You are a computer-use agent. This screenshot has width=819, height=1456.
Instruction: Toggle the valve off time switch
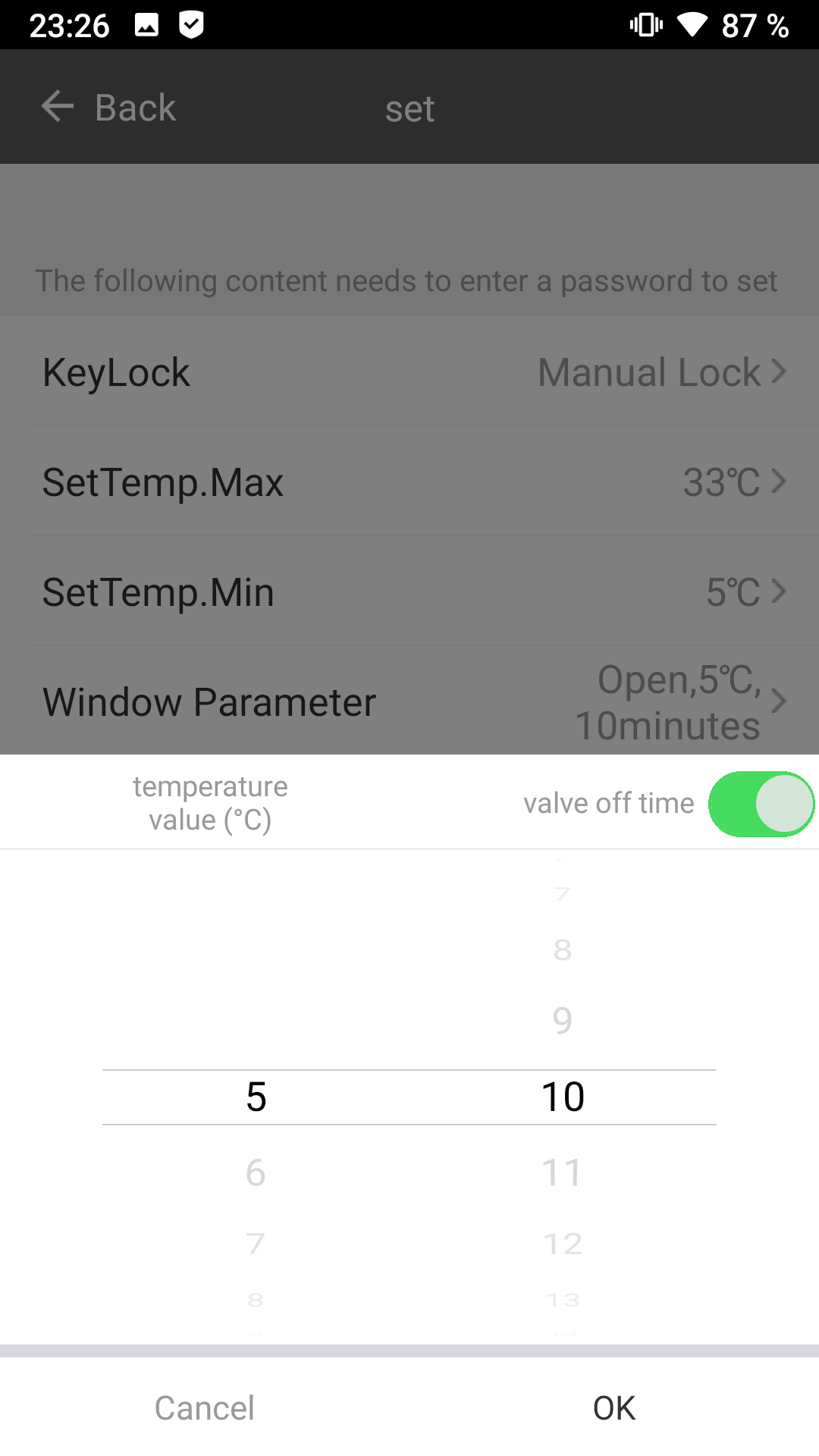coord(761,803)
